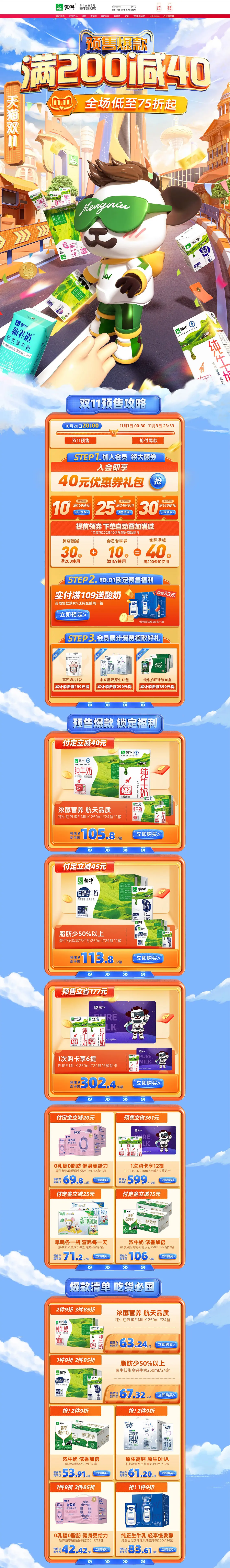Tap the 抢付尾款 stage tab
This screenshot has height=1568, width=230.
click(148, 440)
